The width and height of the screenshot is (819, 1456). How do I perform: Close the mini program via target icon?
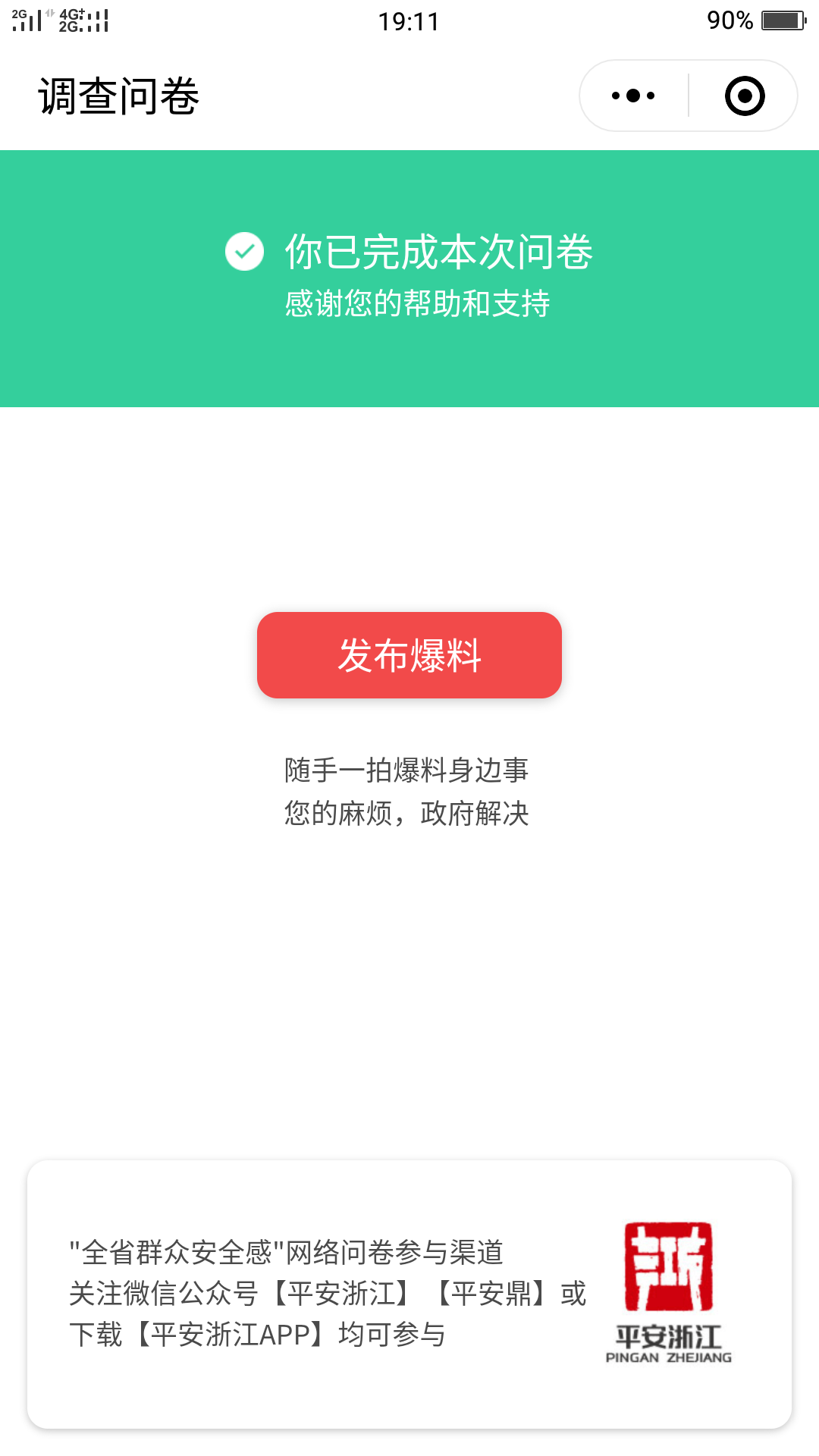745,96
